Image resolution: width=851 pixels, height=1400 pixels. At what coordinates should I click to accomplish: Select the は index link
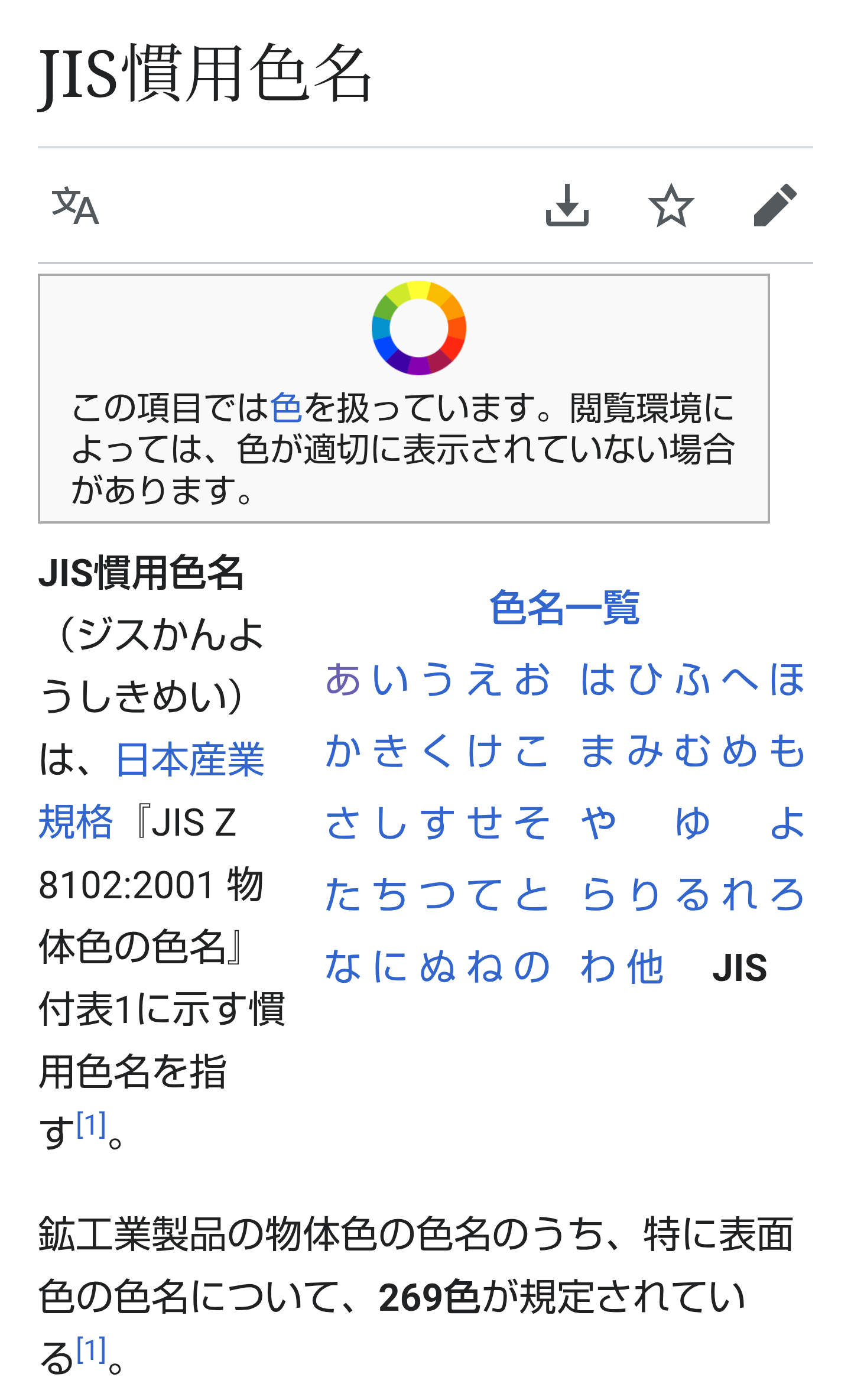[597, 680]
